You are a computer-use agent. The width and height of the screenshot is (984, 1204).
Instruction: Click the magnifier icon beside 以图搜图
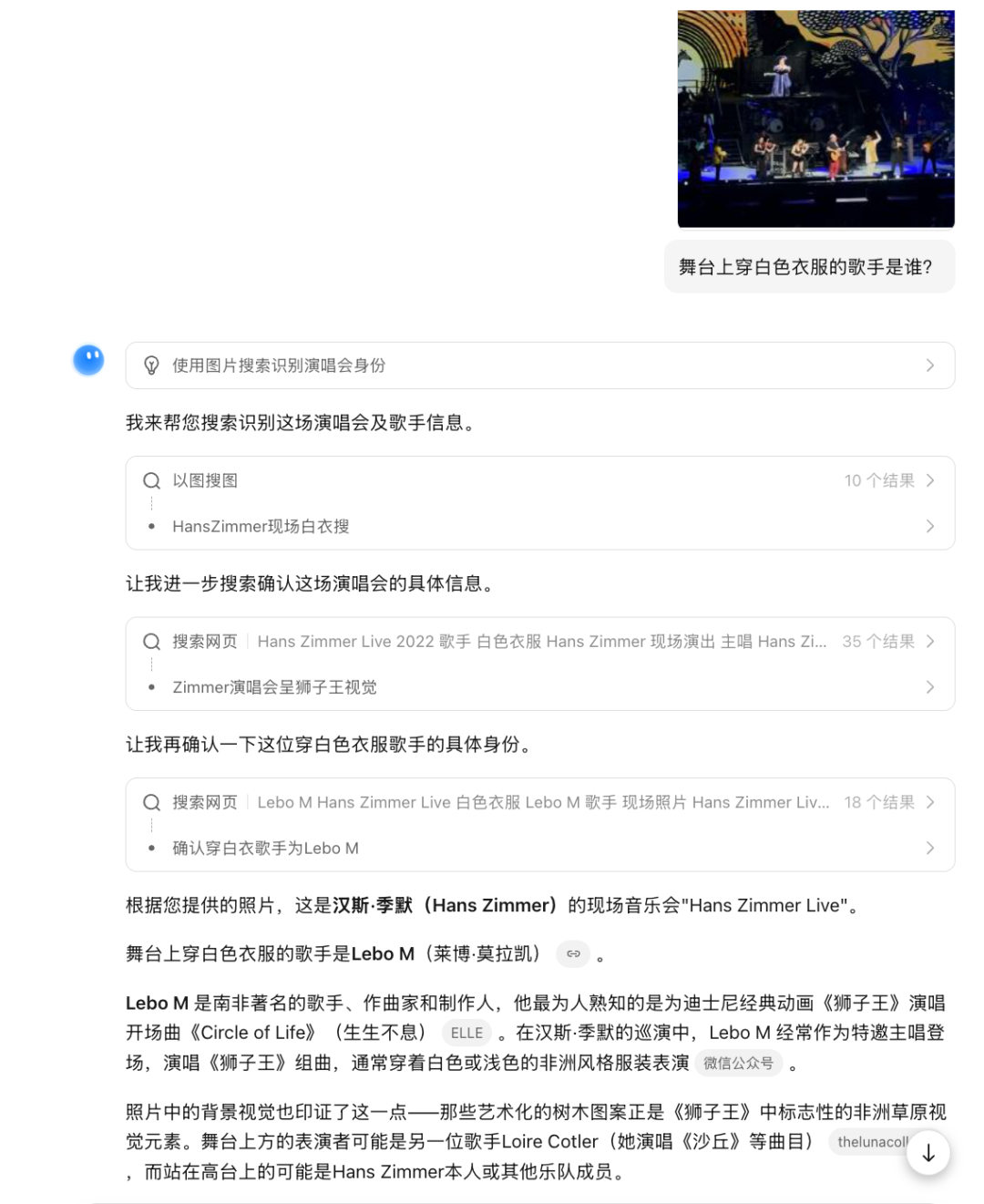(150, 480)
